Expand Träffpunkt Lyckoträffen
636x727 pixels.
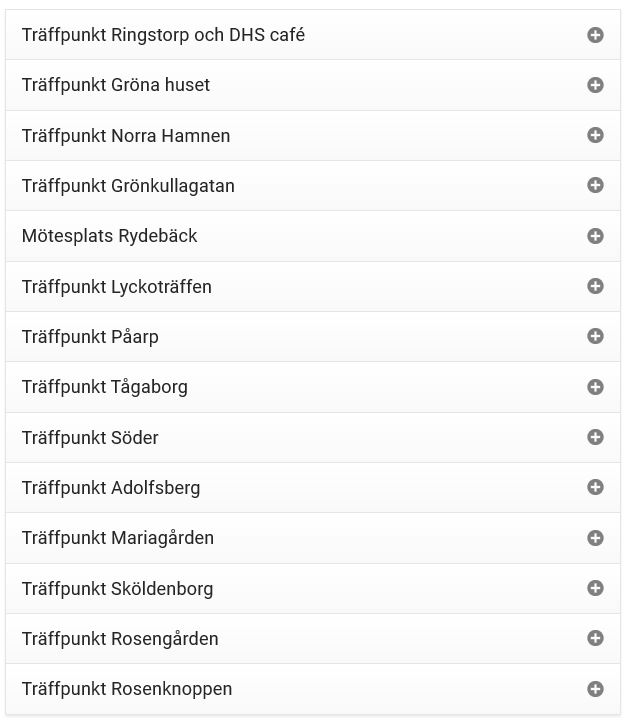(595, 286)
